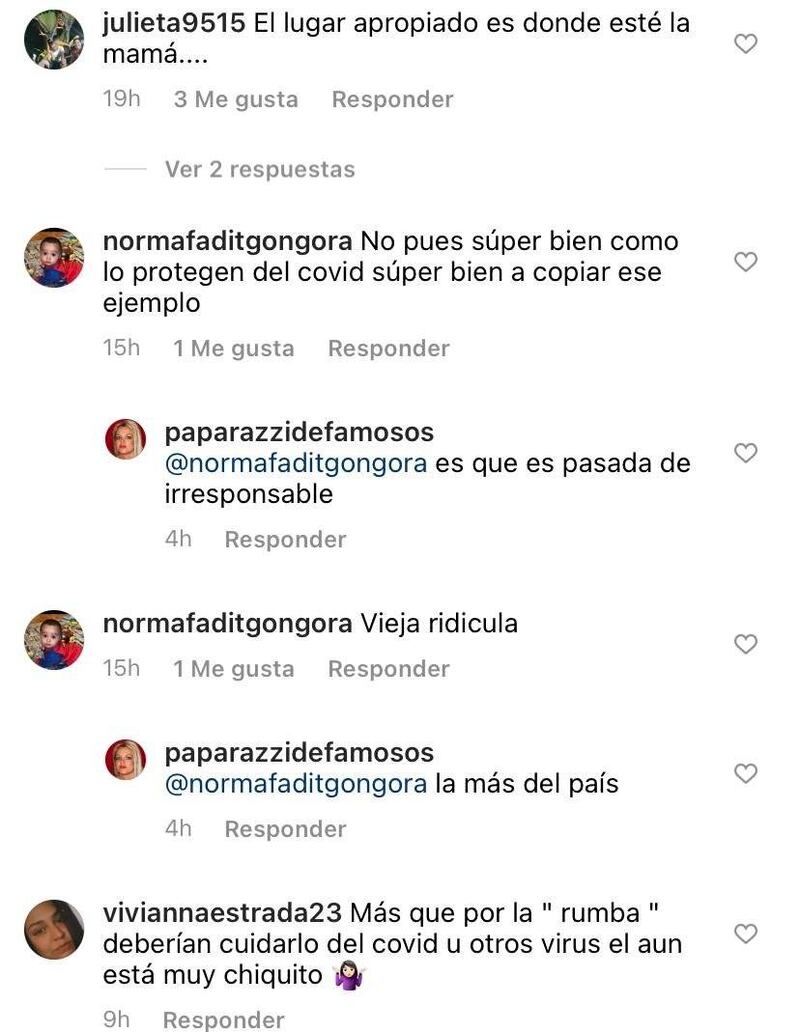Image resolution: width=800 pixels, height=1032 pixels.
Task: Reply to viviannaestrada23's comment
Action: pyautogui.click(x=223, y=1019)
